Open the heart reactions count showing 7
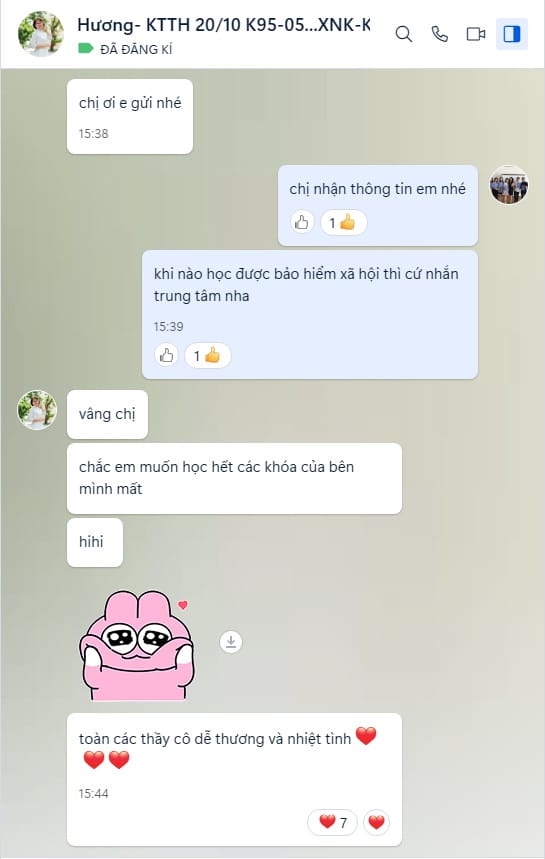 (x=333, y=822)
